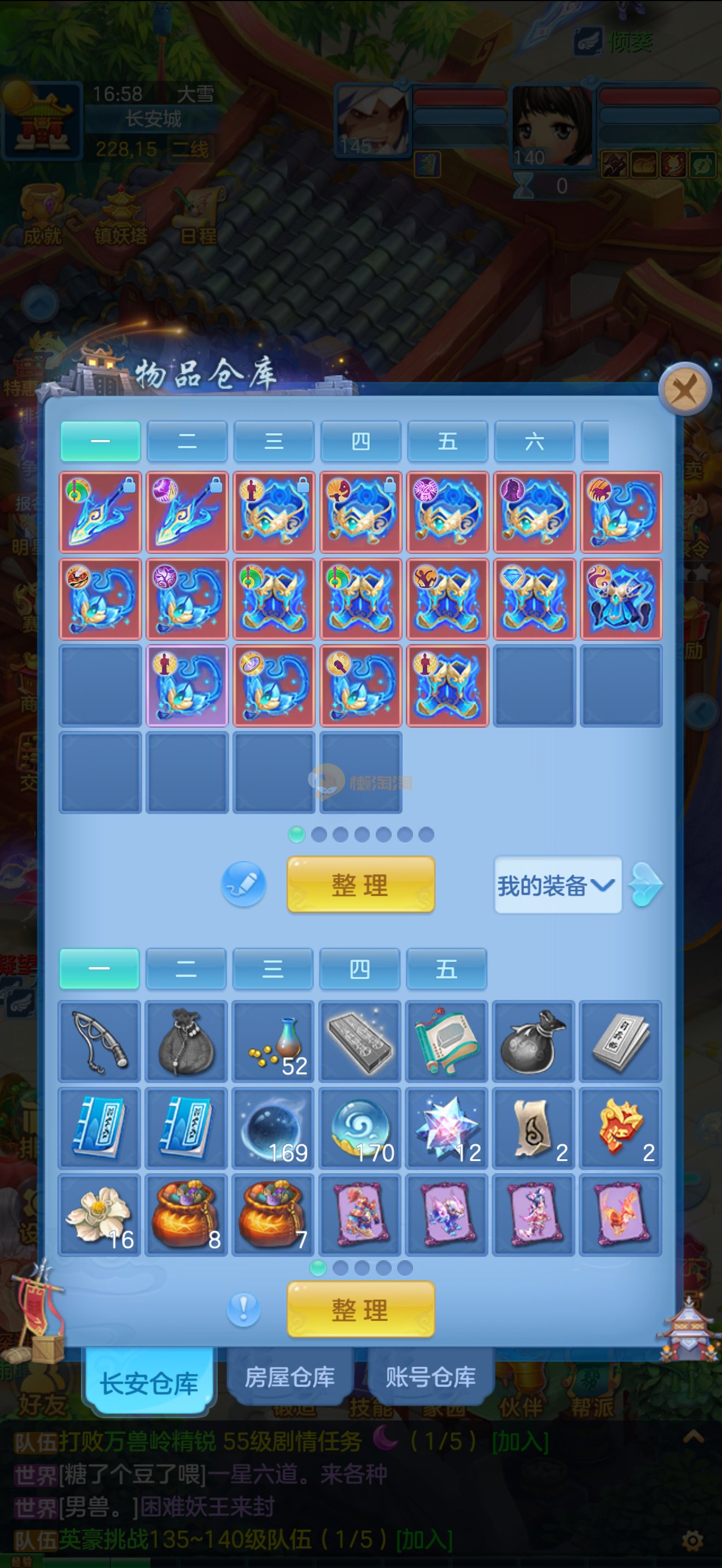Tap the blue arrow next to 我的装备
This screenshot has width=722, height=1568.
(x=645, y=885)
